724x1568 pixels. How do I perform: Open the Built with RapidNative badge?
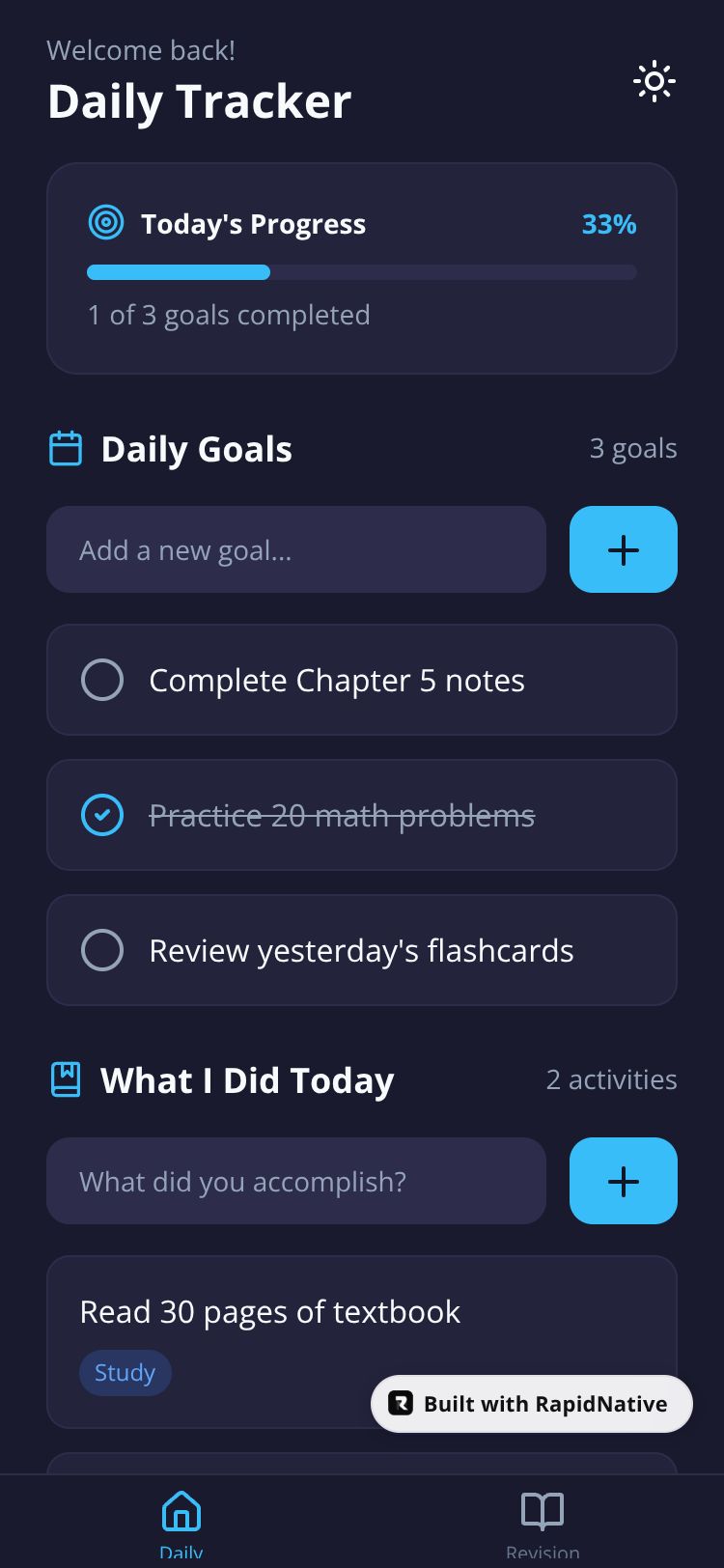532,1403
